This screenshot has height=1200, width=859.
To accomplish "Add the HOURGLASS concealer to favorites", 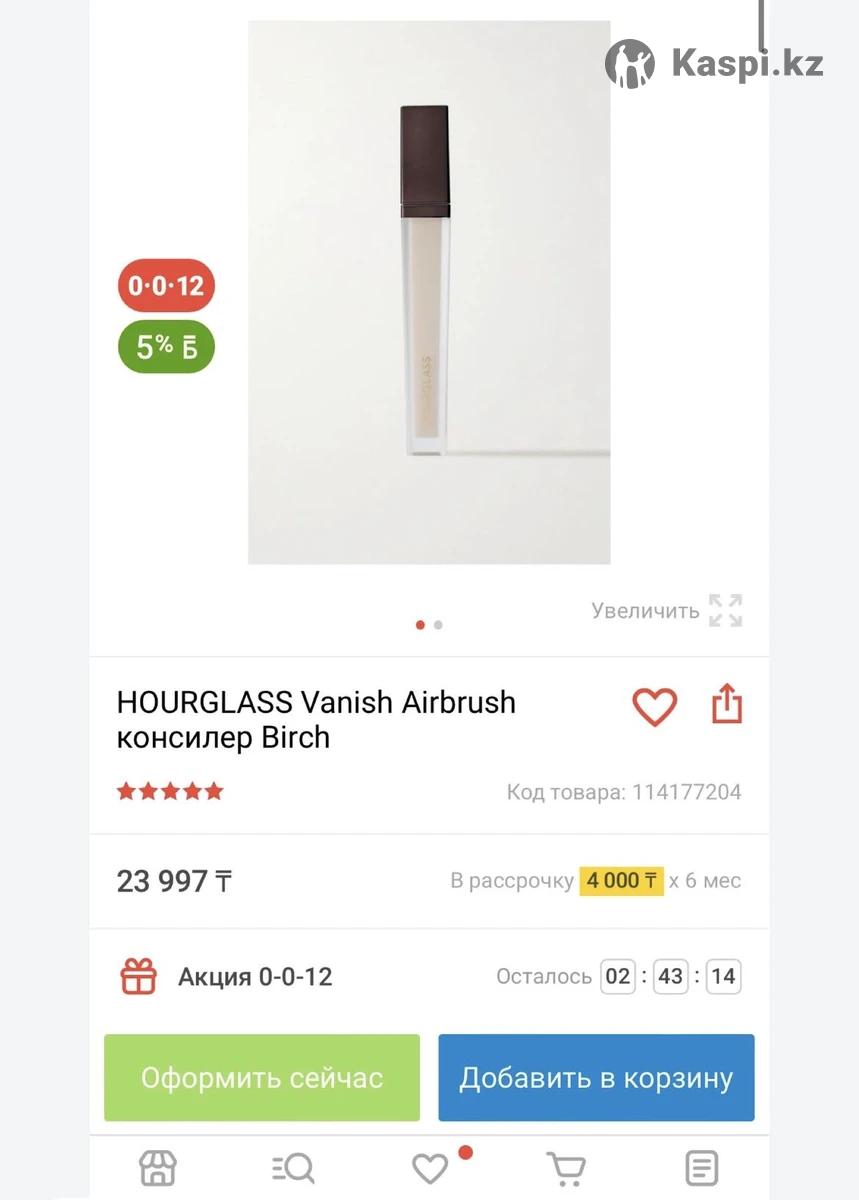I will click(654, 707).
